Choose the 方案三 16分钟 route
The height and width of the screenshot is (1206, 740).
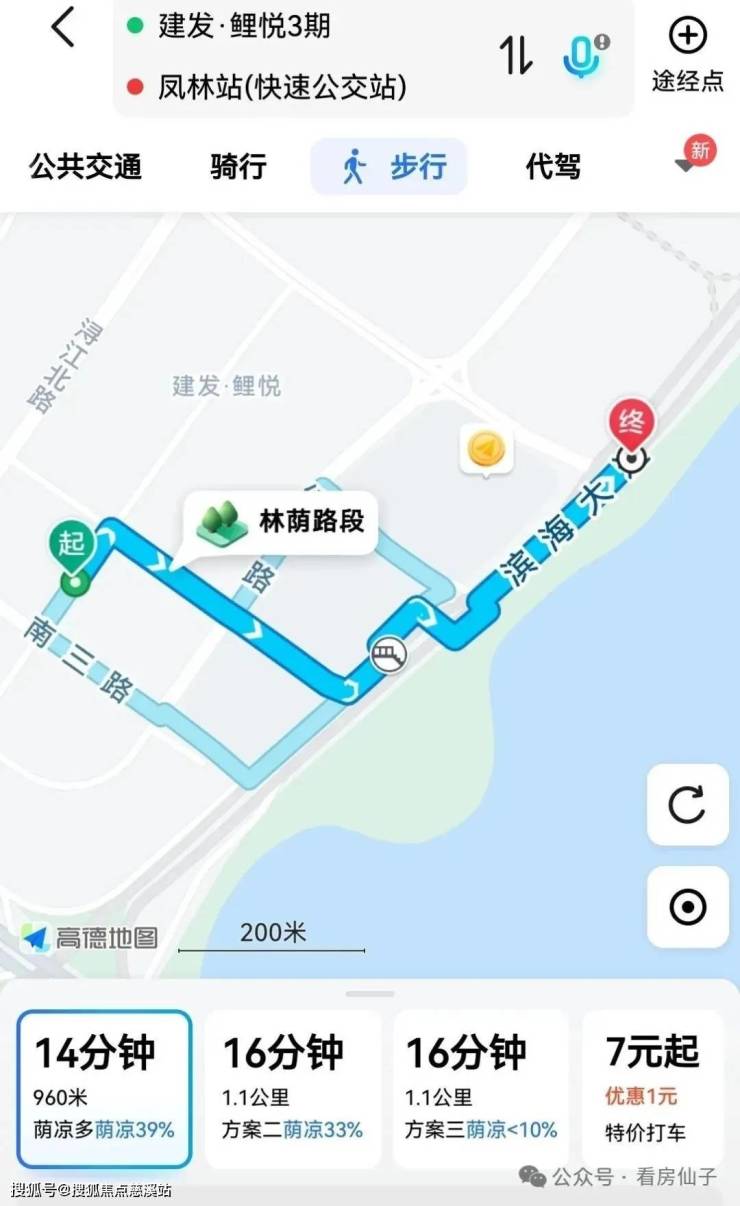coord(480,1088)
